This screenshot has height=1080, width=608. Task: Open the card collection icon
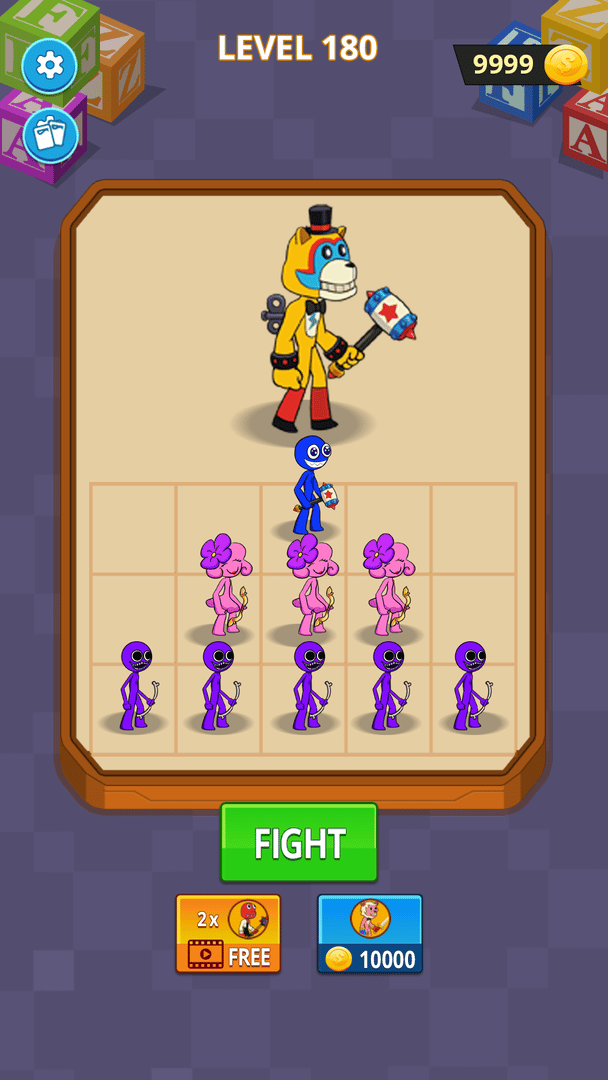(x=49, y=136)
